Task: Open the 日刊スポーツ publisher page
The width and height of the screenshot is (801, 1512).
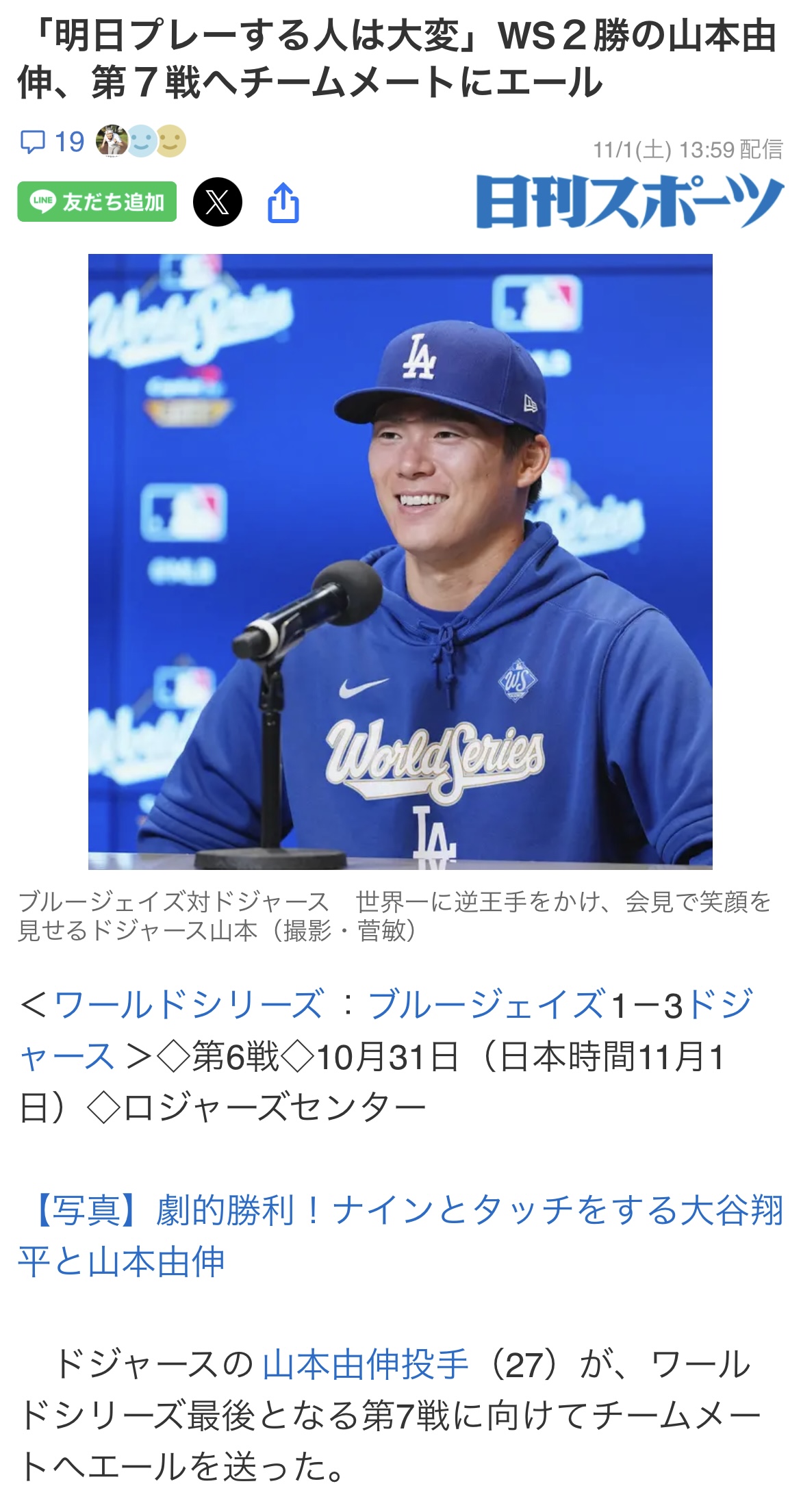Action: pyautogui.click(x=629, y=201)
